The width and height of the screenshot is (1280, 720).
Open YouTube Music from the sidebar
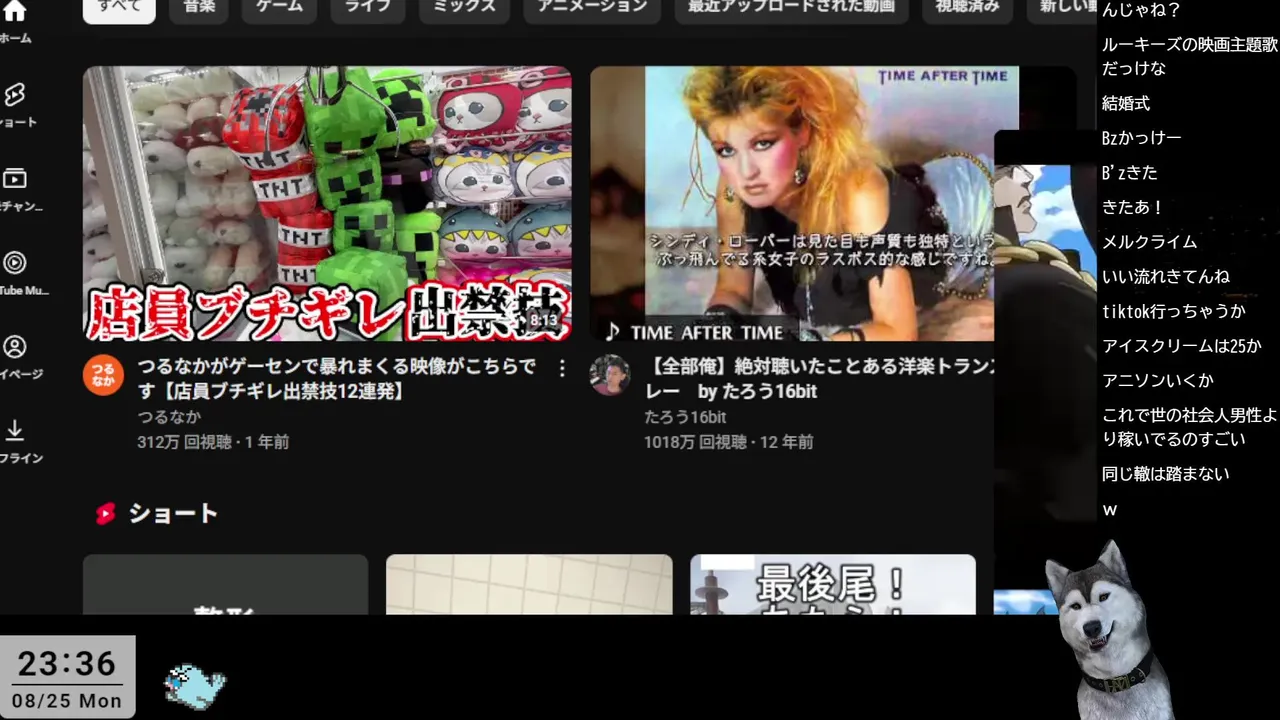[x=15, y=272]
